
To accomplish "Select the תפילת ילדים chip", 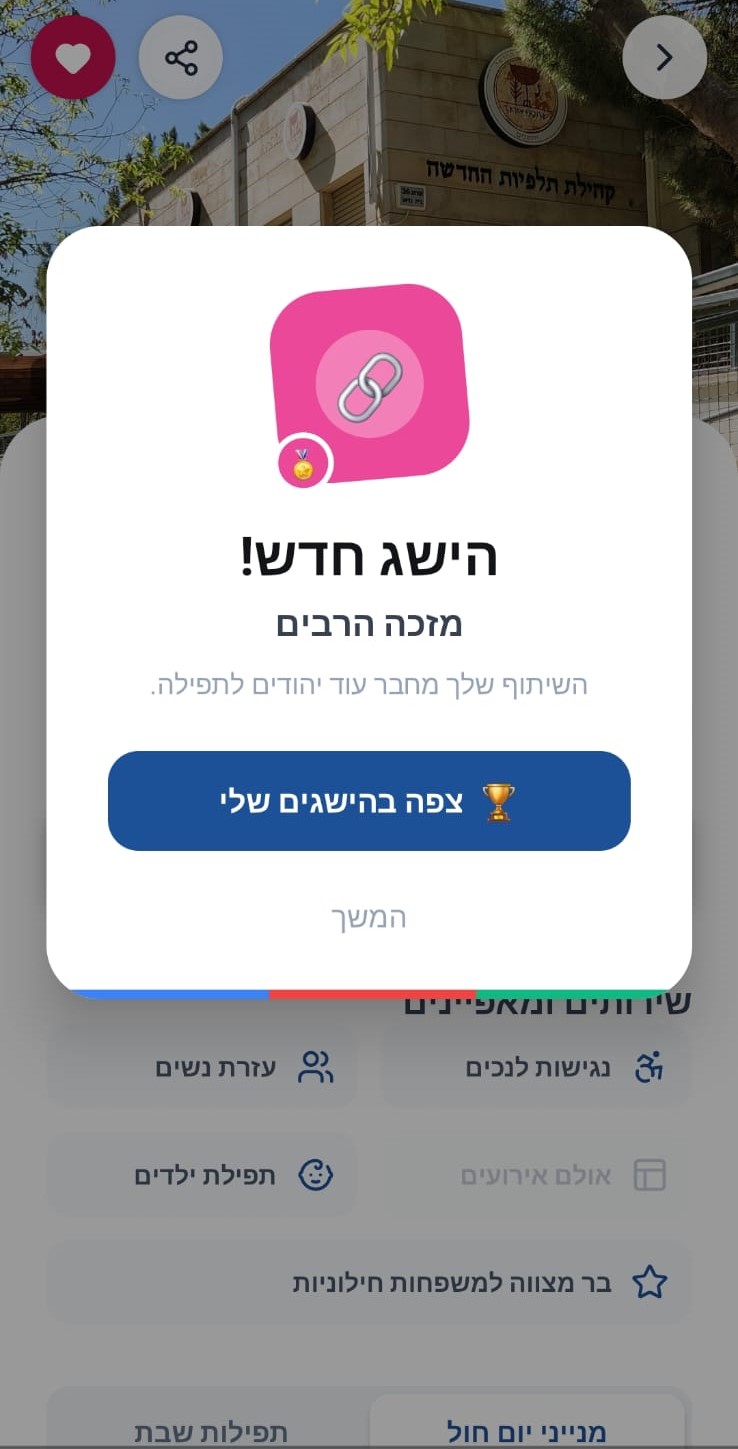I will click(x=202, y=1175).
